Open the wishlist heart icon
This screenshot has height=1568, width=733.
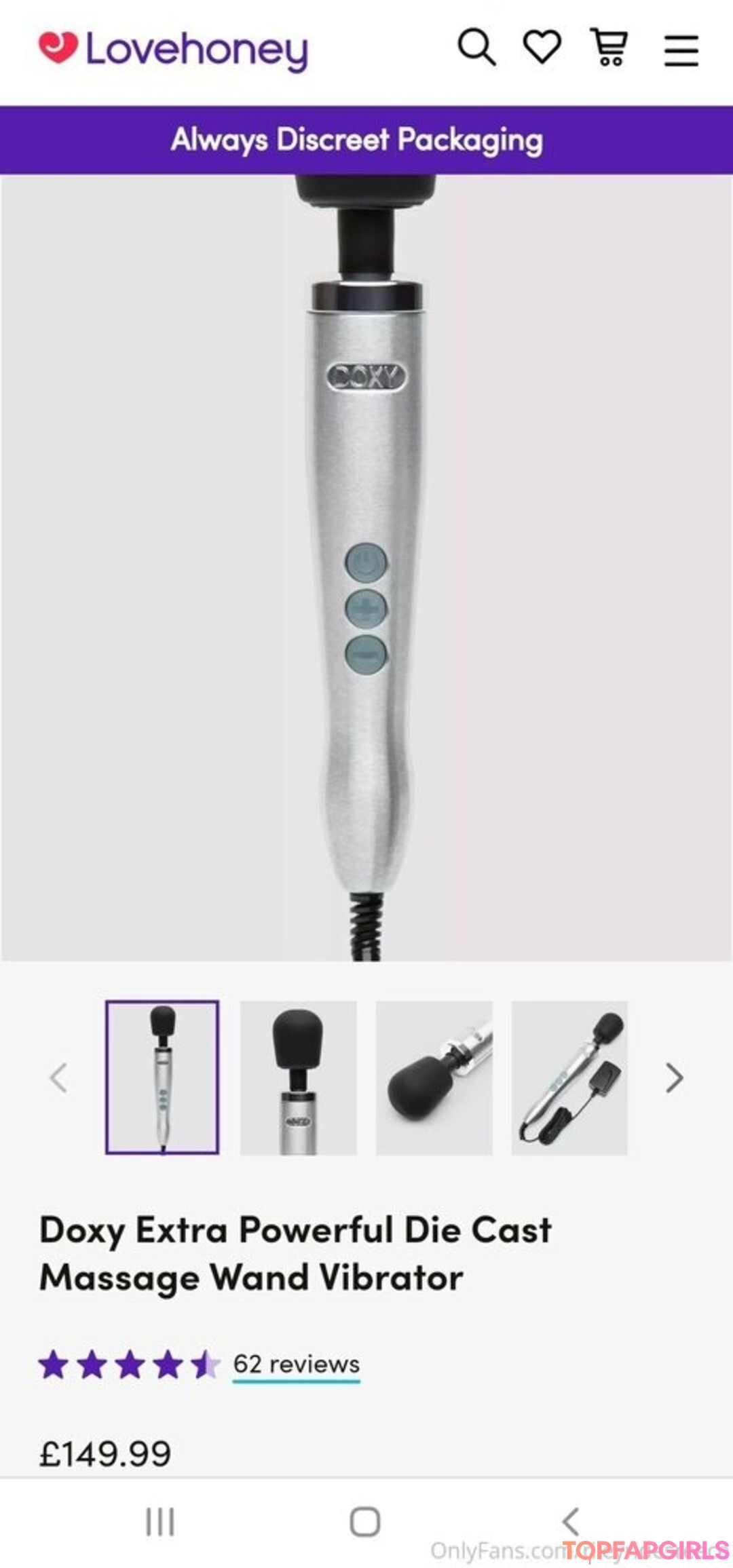542,47
